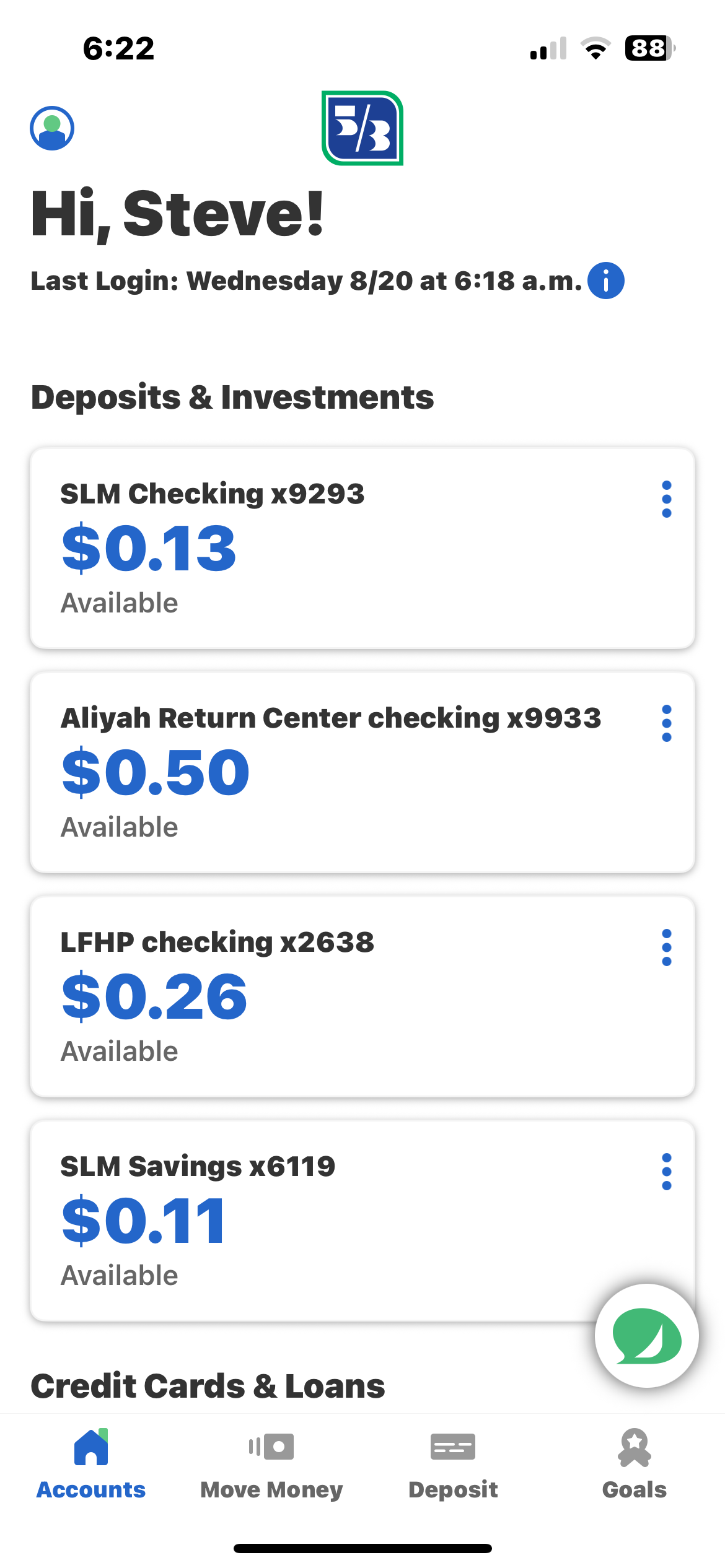The image size is (725, 1568).
Task: Open the profile icon
Action: tap(52, 128)
